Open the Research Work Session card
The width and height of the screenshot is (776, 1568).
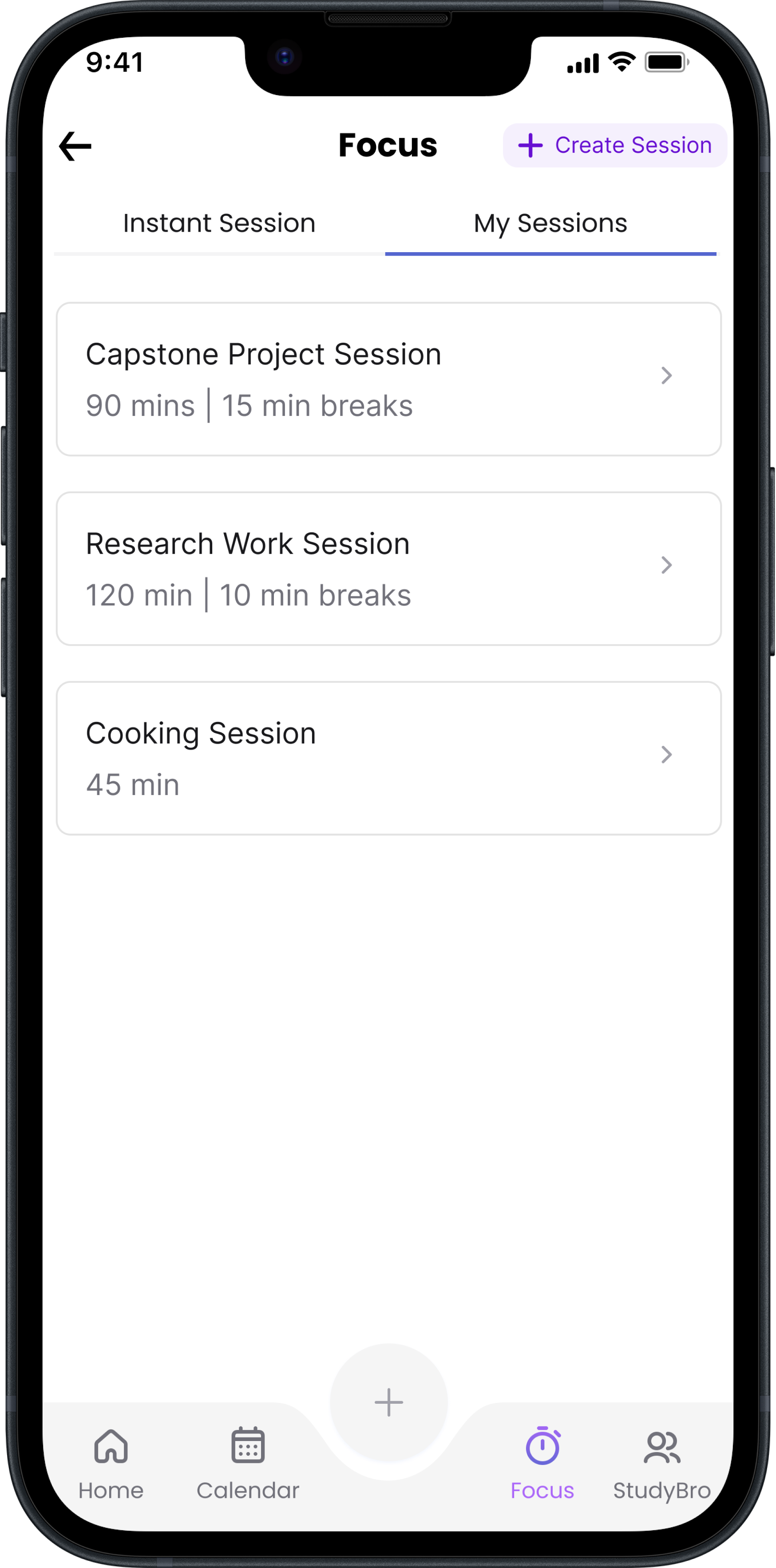388,569
